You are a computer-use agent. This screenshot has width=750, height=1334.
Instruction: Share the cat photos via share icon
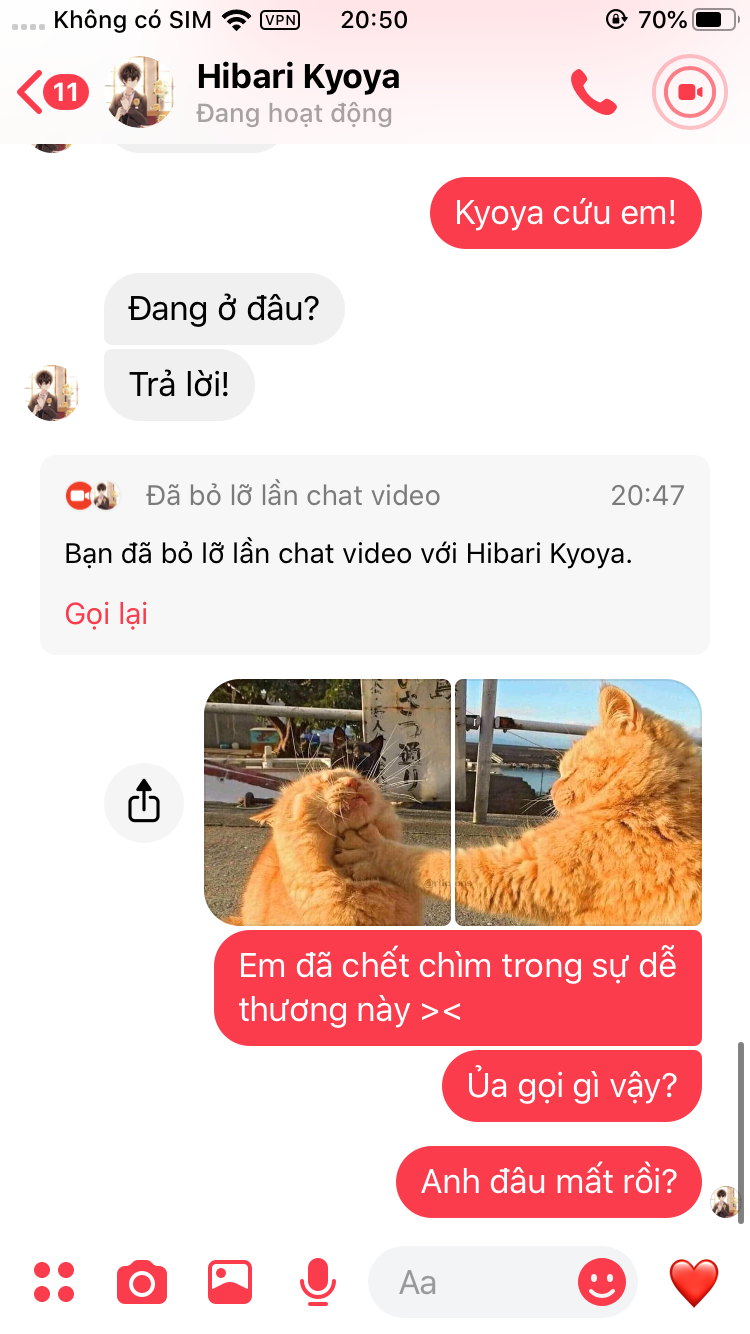[144, 803]
